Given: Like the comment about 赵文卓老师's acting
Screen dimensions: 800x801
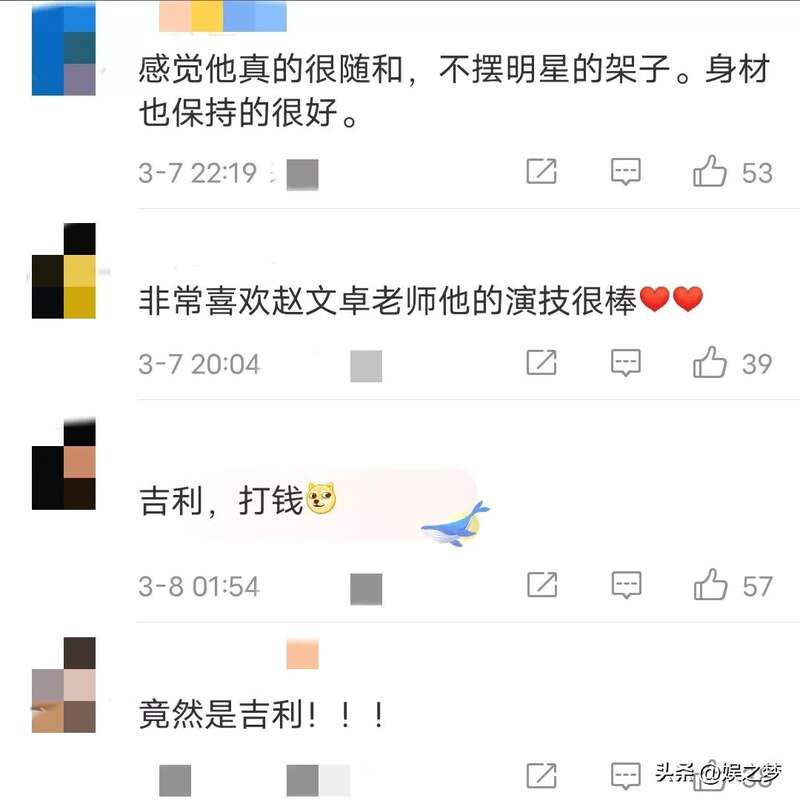Looking at the screenshot, I should (710, 362).
